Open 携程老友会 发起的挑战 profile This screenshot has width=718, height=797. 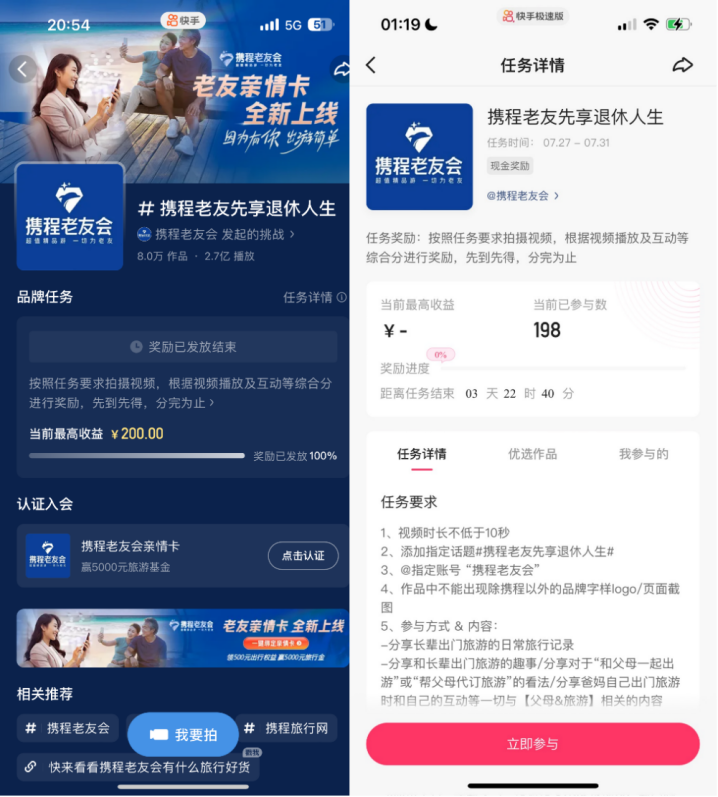217,234
